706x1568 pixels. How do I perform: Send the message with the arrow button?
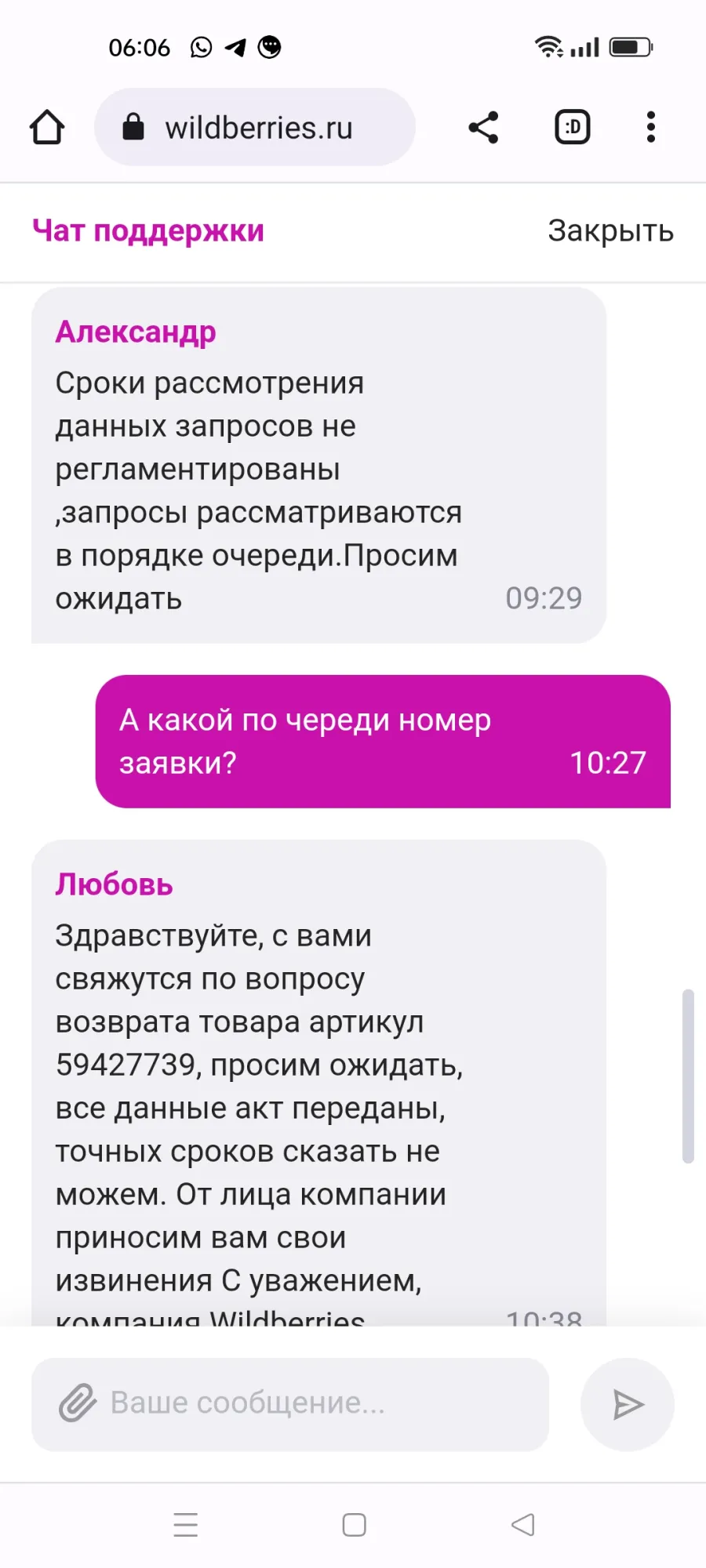[628, 1404]
